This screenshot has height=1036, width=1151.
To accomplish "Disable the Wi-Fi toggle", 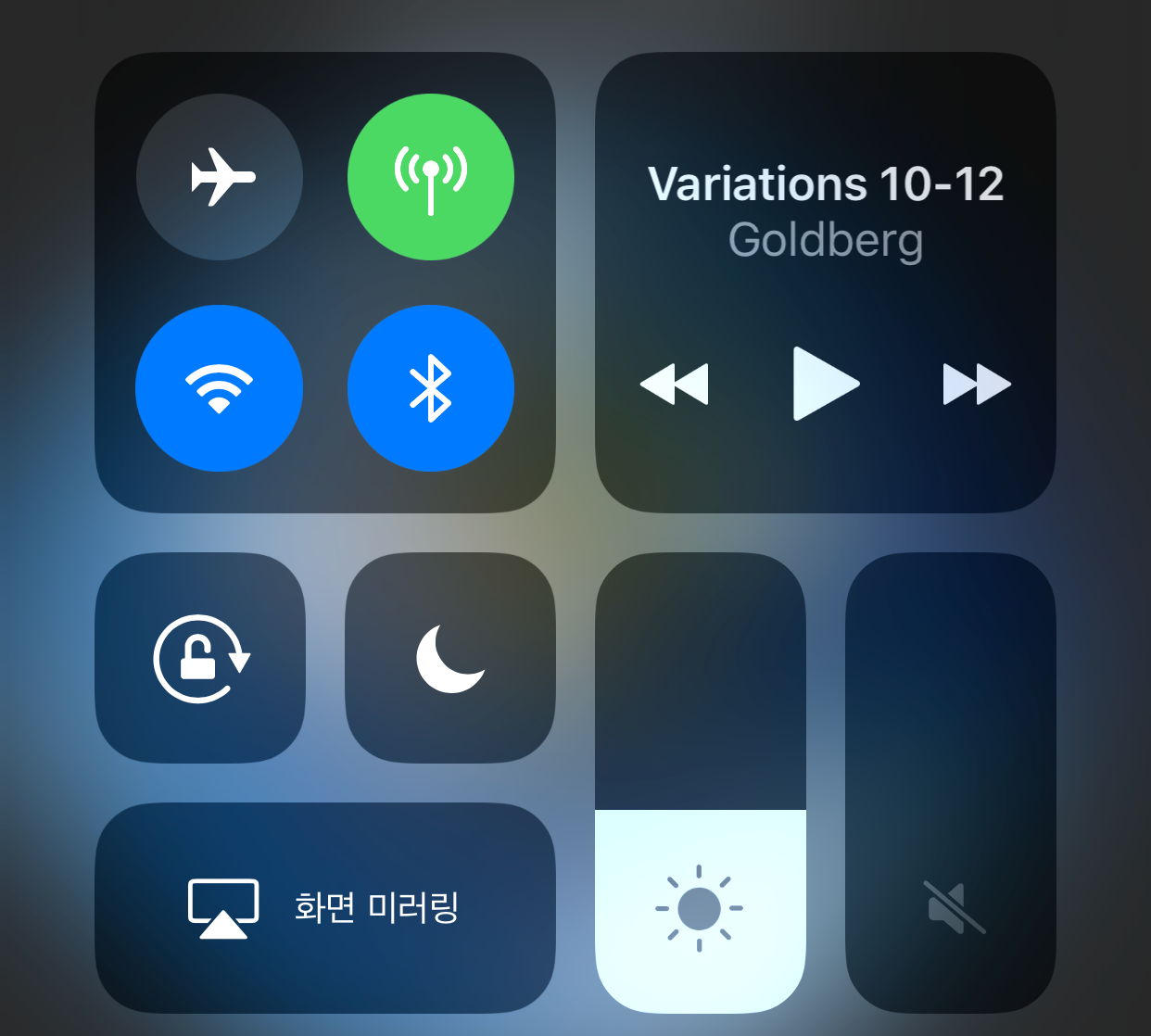I will tap(220, 388).
